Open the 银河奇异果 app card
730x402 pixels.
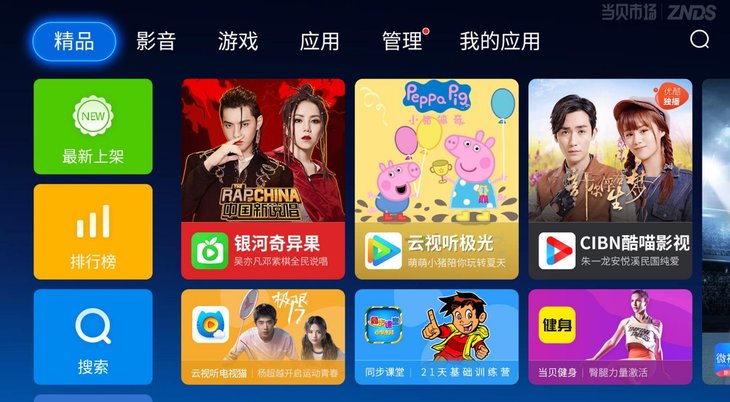(x=263, y=179)
